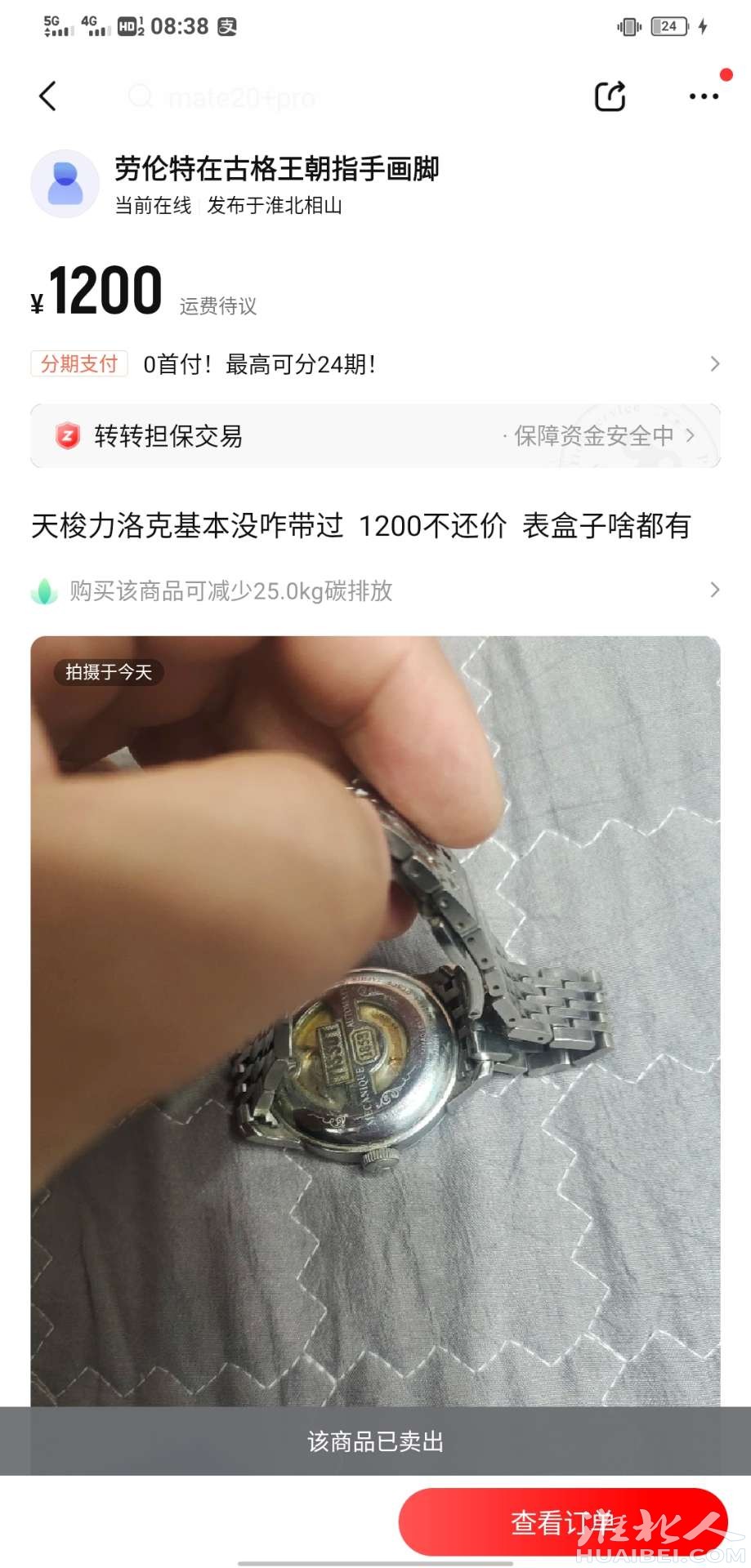The image size is (751, 1568).
Task: View 转转担保交易 guarantee info
Action: click(375, 436)
